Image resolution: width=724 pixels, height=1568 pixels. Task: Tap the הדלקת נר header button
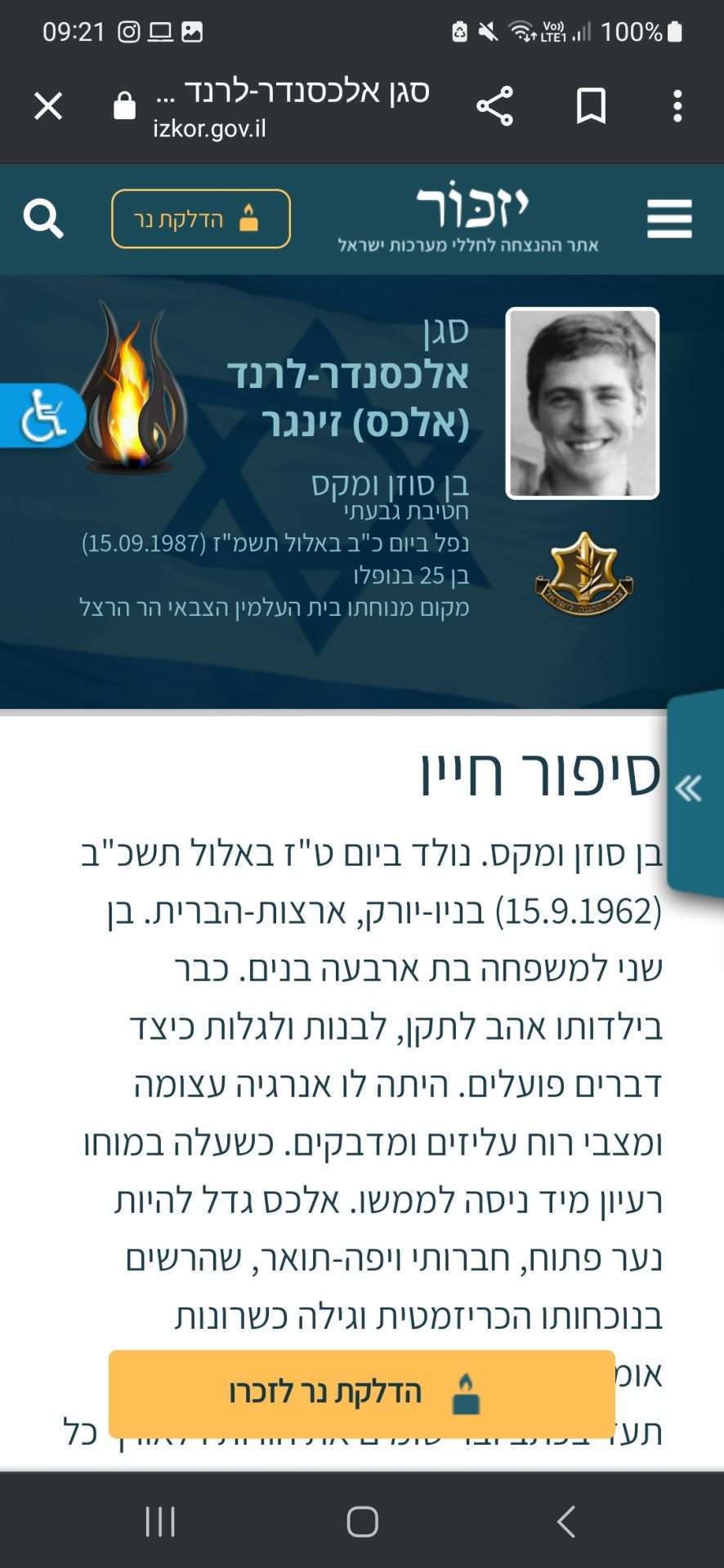coord(201,219)
